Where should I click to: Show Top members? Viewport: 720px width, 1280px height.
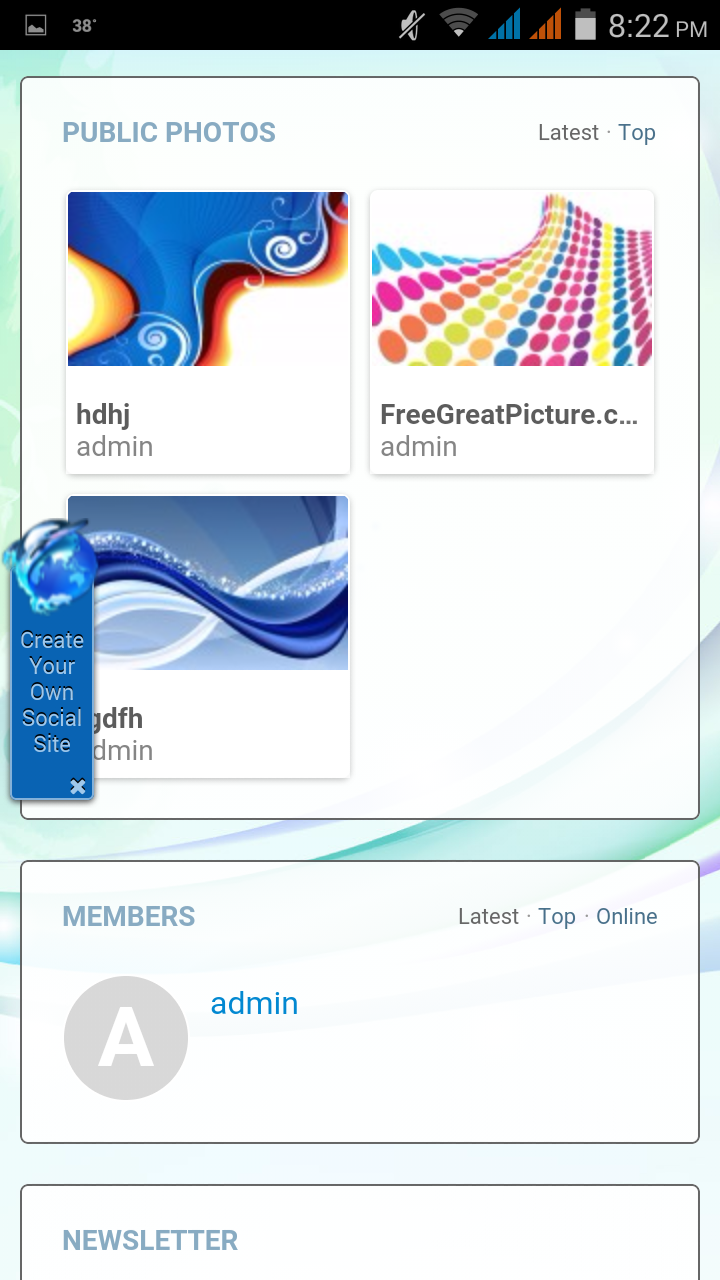click(x=557, y=917)
